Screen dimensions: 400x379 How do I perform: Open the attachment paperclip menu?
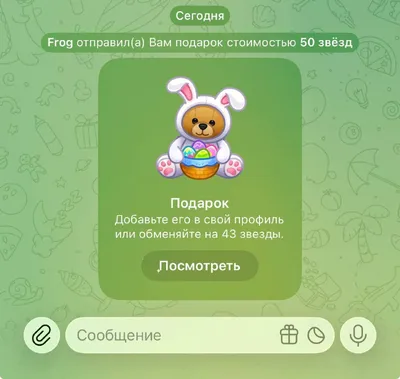[x=42, y=335]
